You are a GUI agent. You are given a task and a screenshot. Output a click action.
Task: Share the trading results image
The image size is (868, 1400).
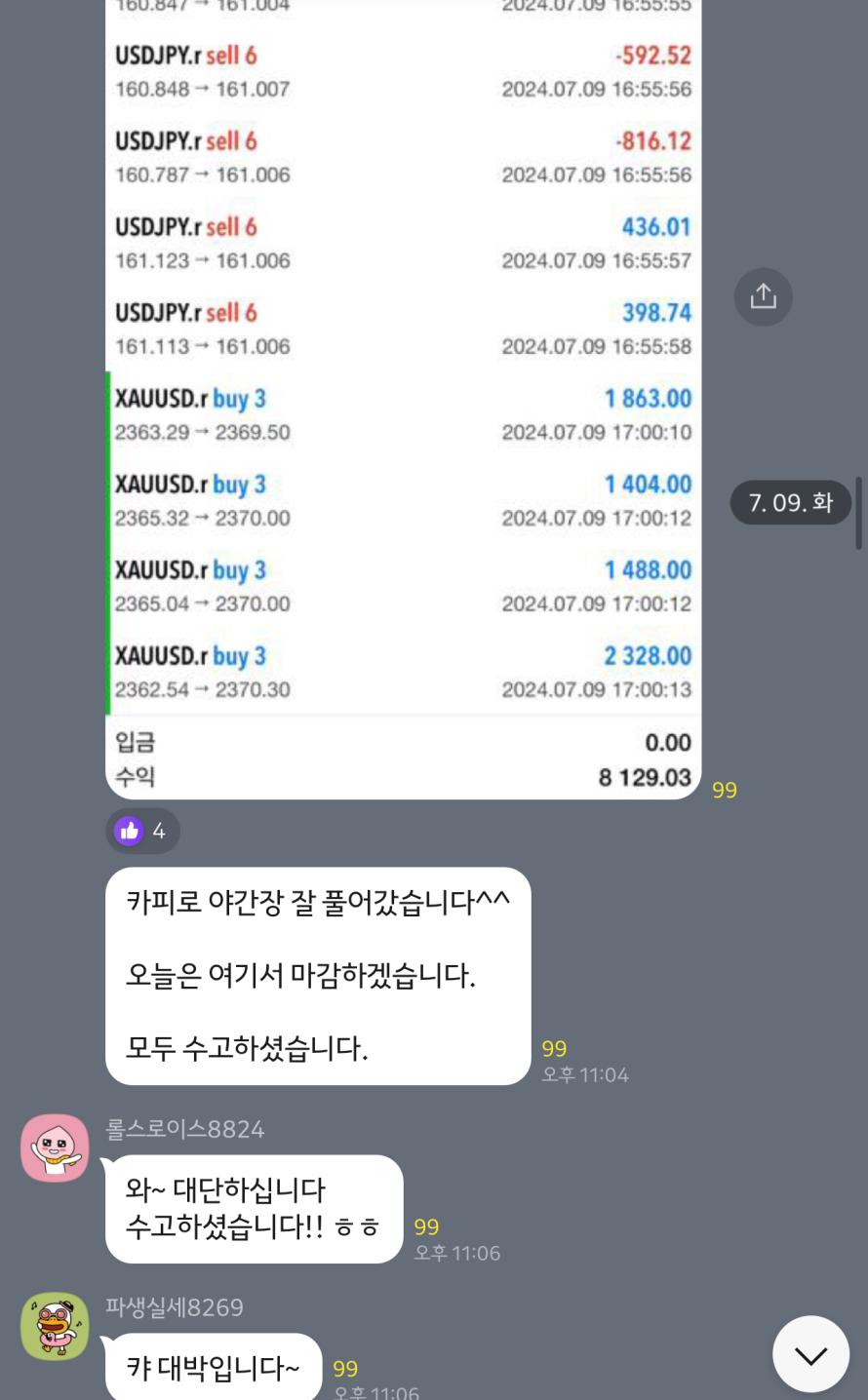(763, 296)
